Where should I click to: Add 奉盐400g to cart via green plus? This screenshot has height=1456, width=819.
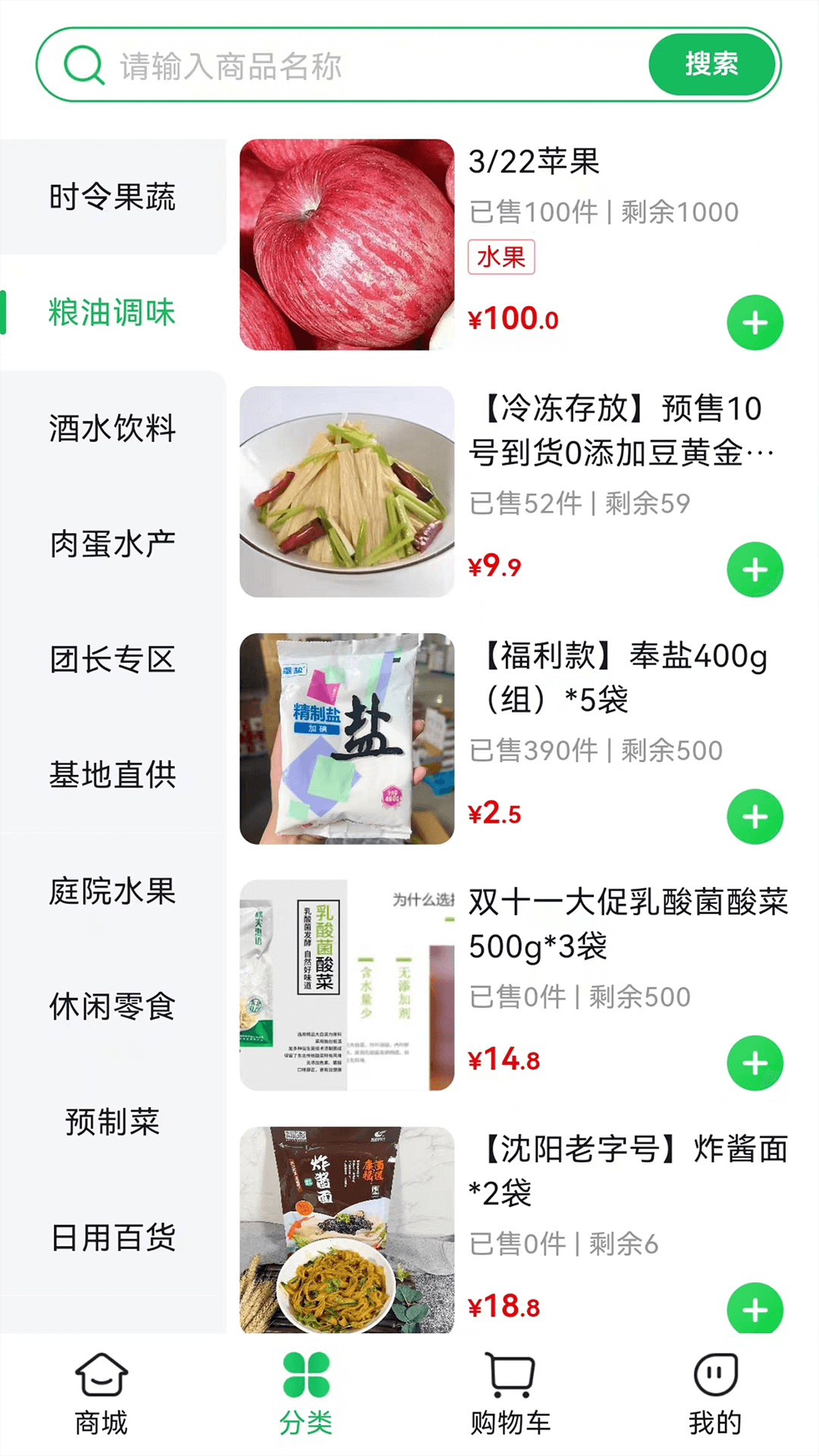click(x=755, y=817)
